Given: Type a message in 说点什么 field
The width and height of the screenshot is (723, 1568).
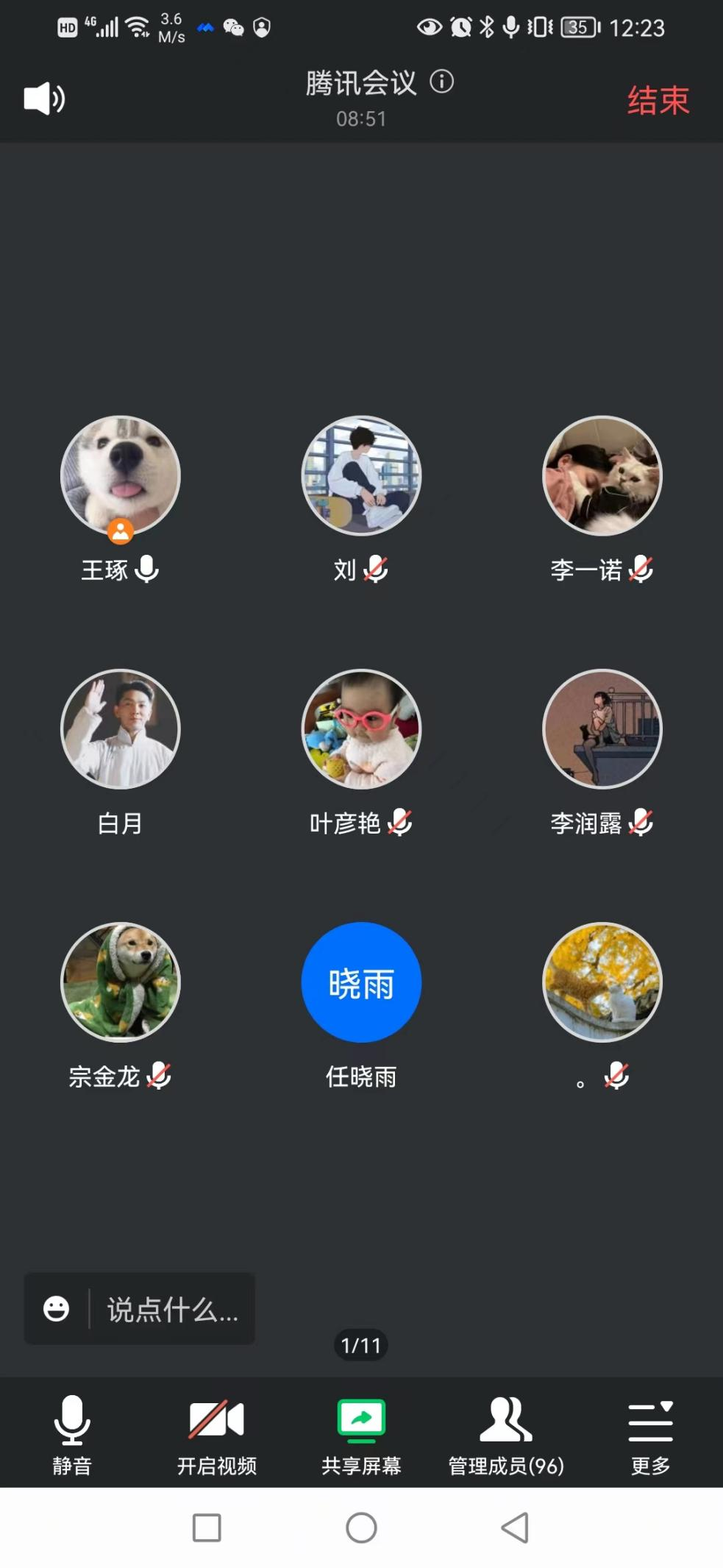Looking at the screenshot, I should coord(173,1310).
